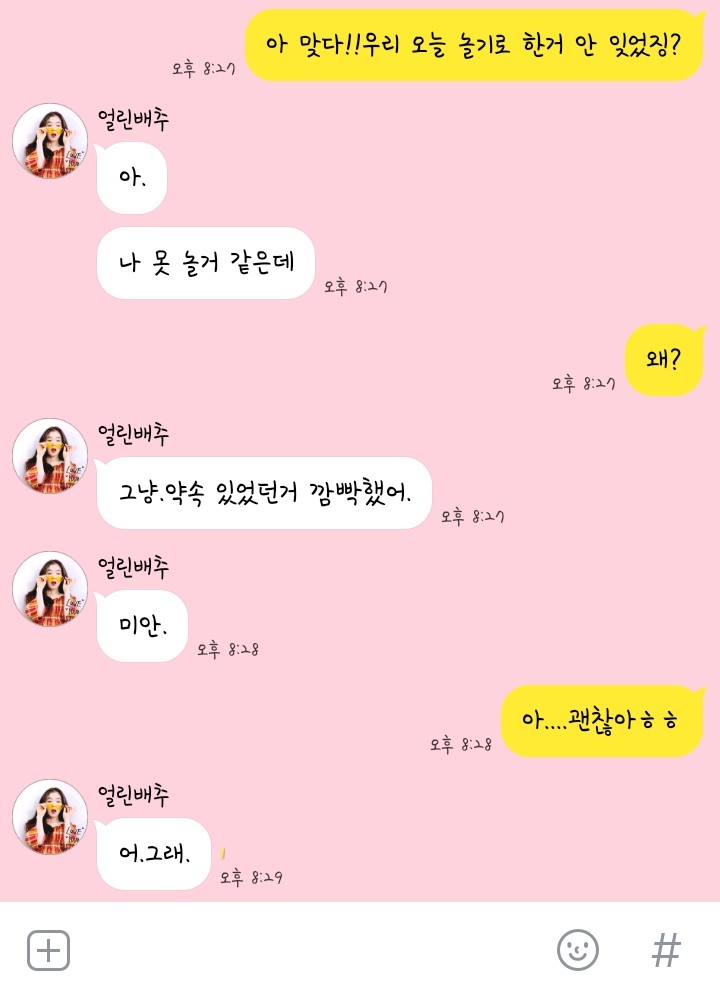Open the emoticon picker

coord(577,950)
